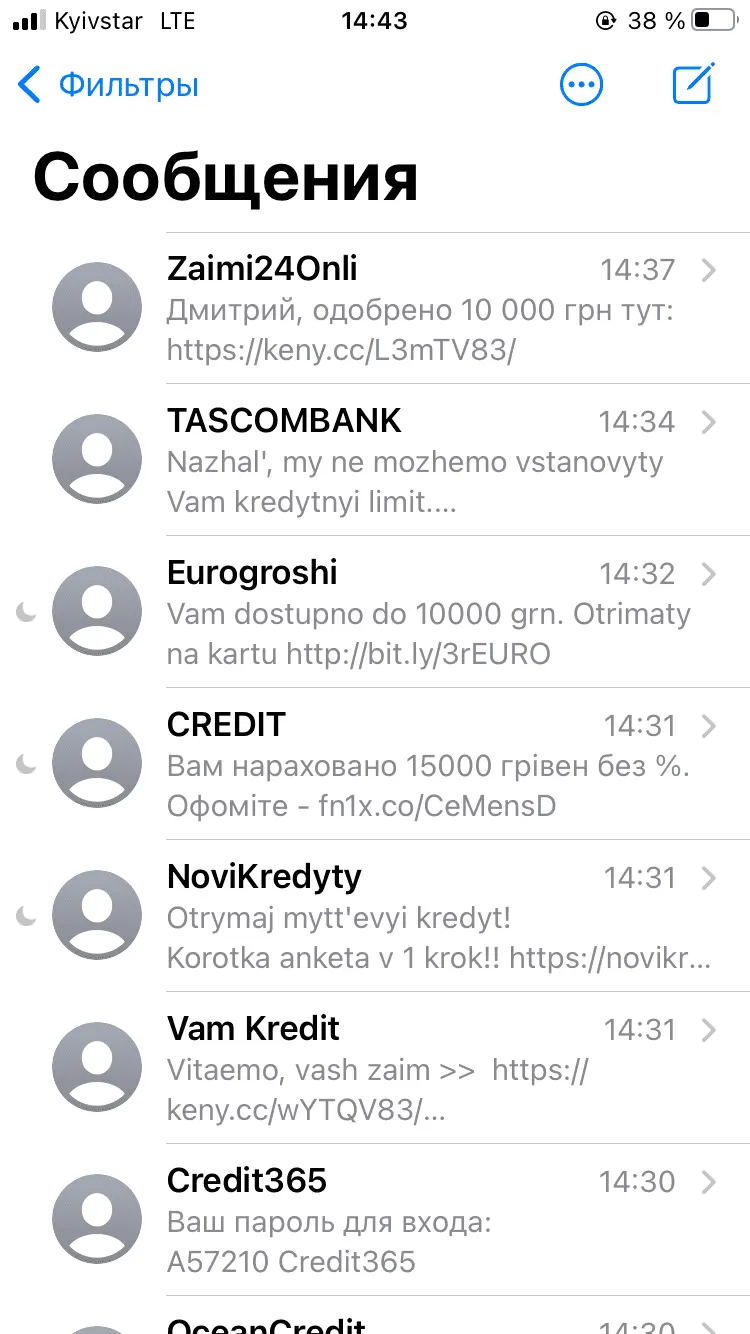Open the more options ellipsis menu

581,85
